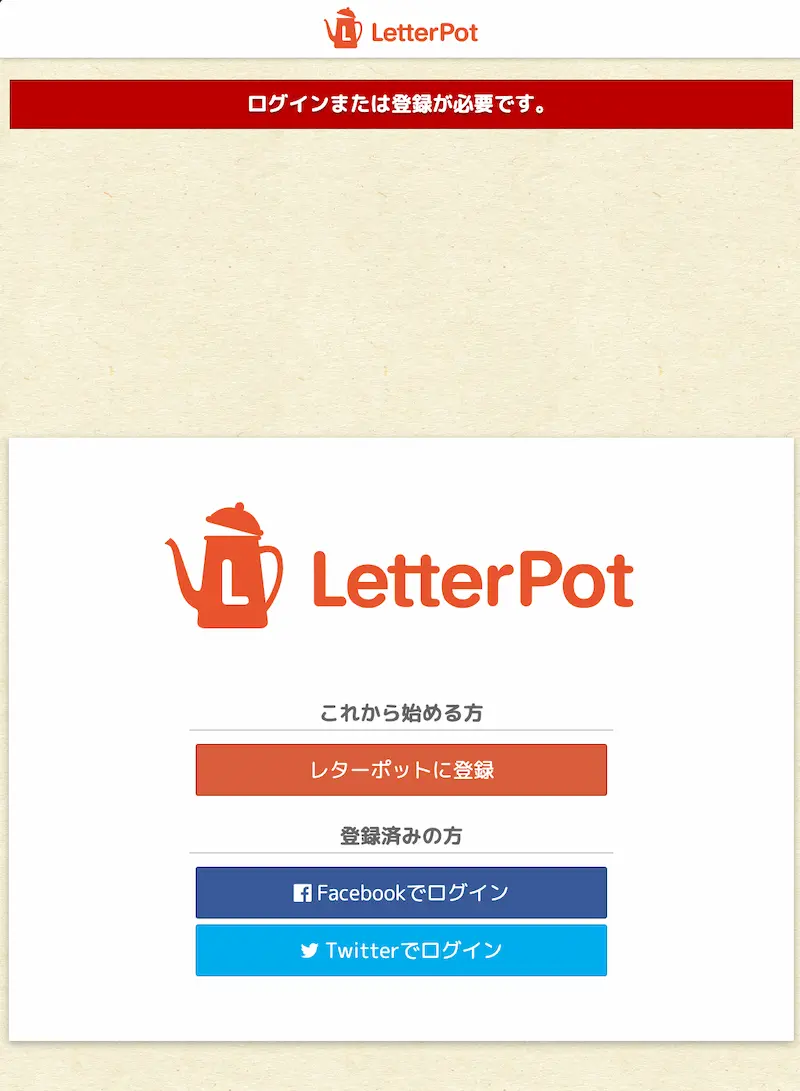Viewport: 800px width, 1091px height.
Task: Open LetterPot home from header logo
Action: tap(401, 29)
